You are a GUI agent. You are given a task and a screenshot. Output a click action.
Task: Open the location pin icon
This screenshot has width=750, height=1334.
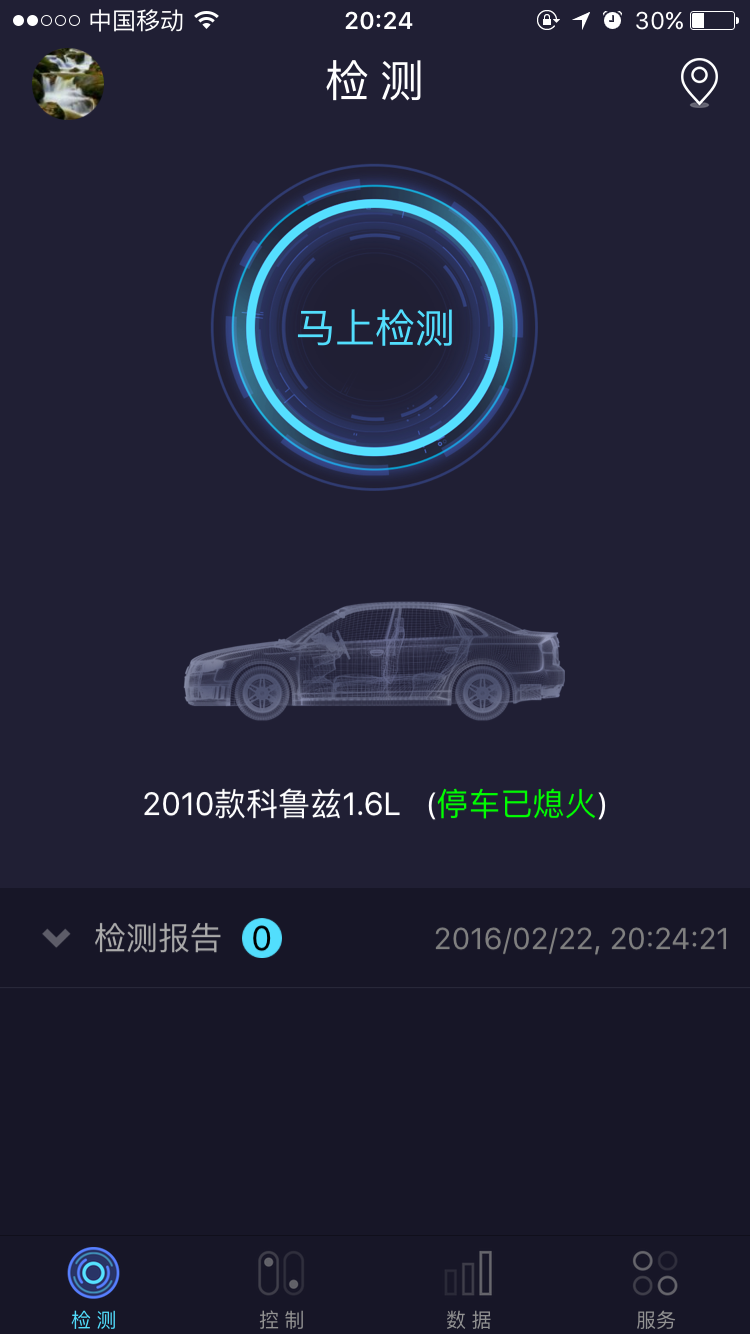click(x=699, y=82)
